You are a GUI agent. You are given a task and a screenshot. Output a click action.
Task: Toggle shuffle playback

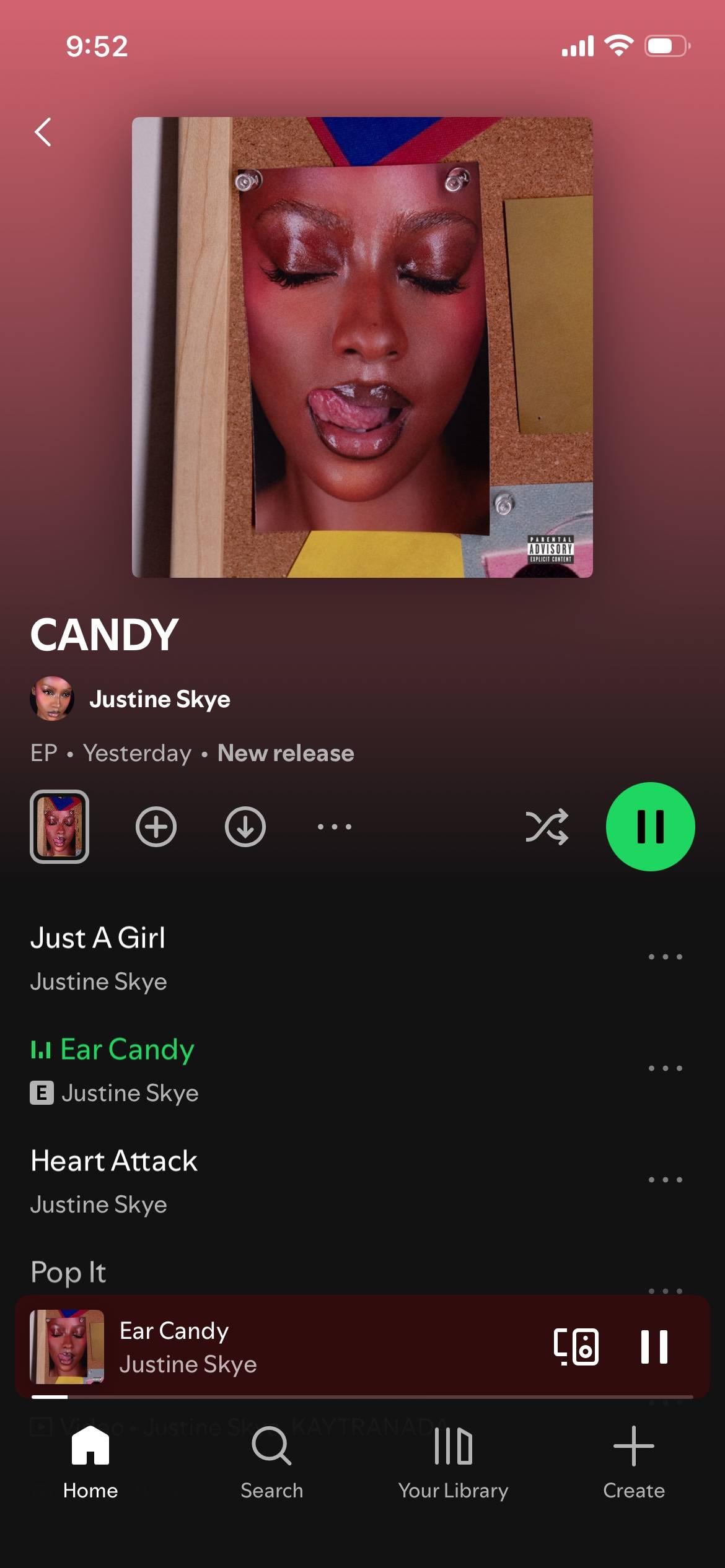[547, 827]
